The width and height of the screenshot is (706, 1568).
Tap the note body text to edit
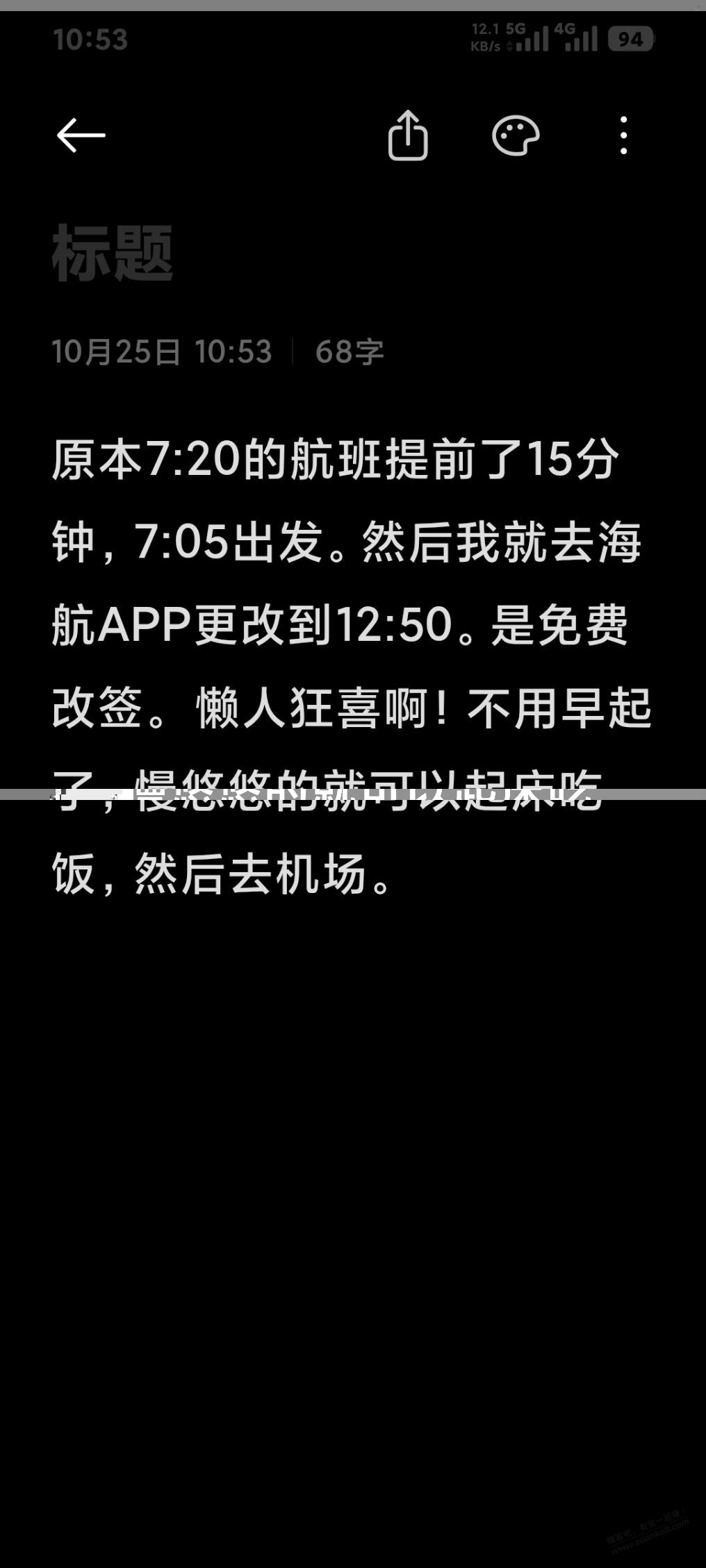[347, 625]
